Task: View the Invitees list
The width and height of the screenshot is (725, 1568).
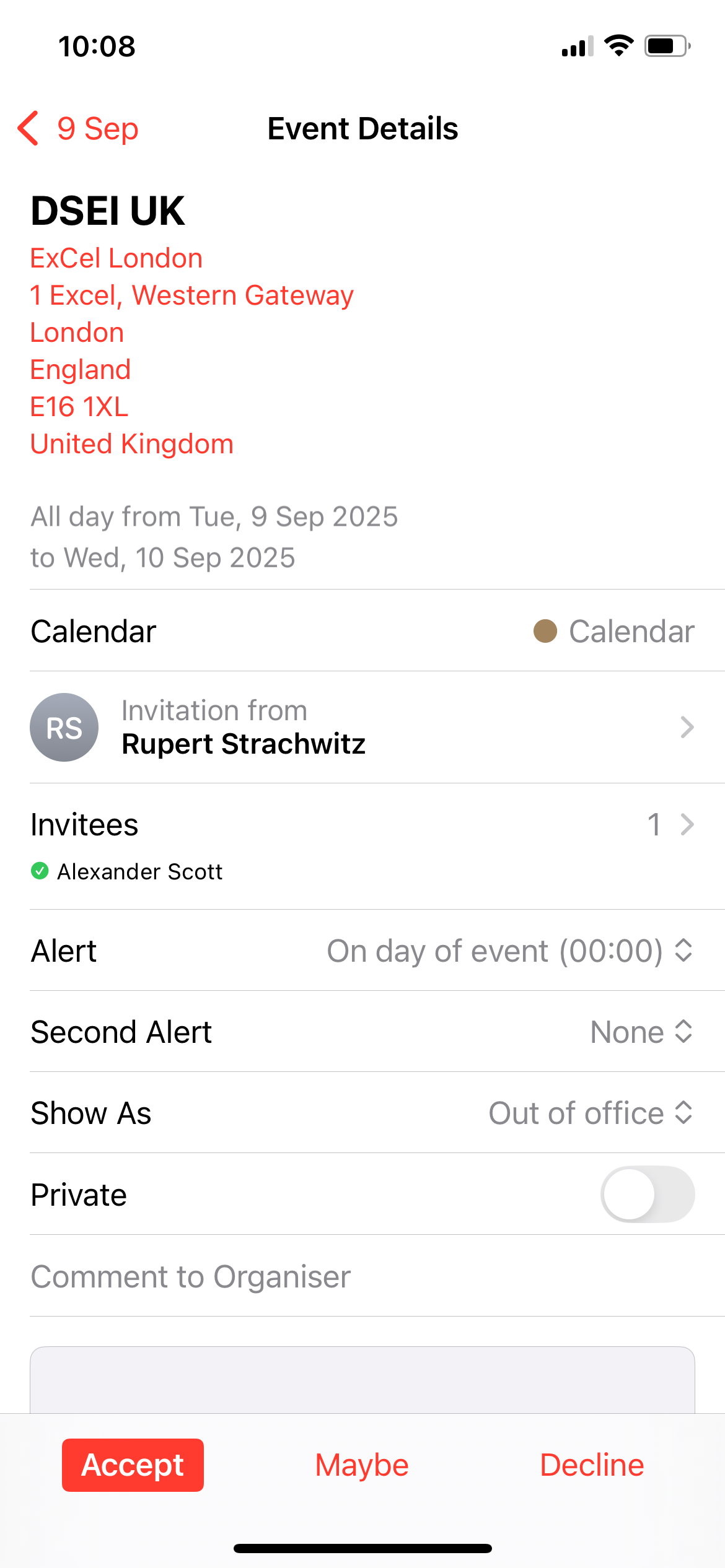Action: click(362, 825)
